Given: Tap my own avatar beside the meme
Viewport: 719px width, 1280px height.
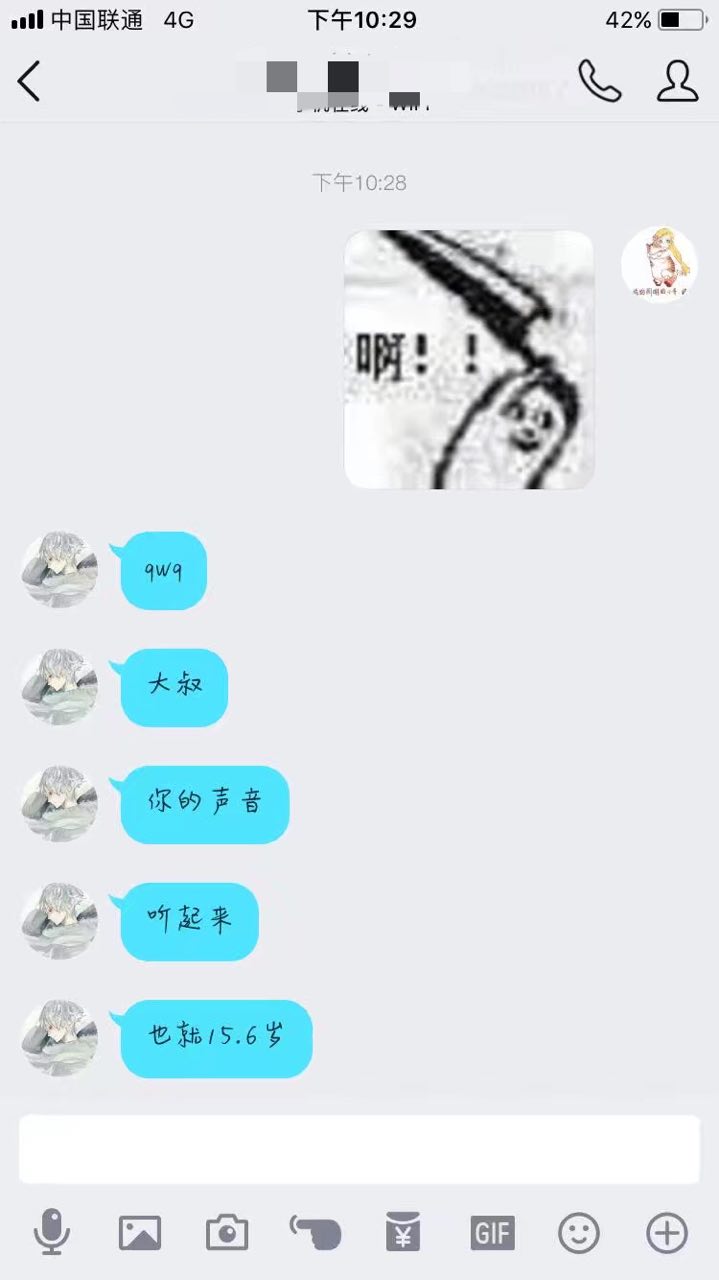Looking at the screenshot, I should tap(659, 265).
